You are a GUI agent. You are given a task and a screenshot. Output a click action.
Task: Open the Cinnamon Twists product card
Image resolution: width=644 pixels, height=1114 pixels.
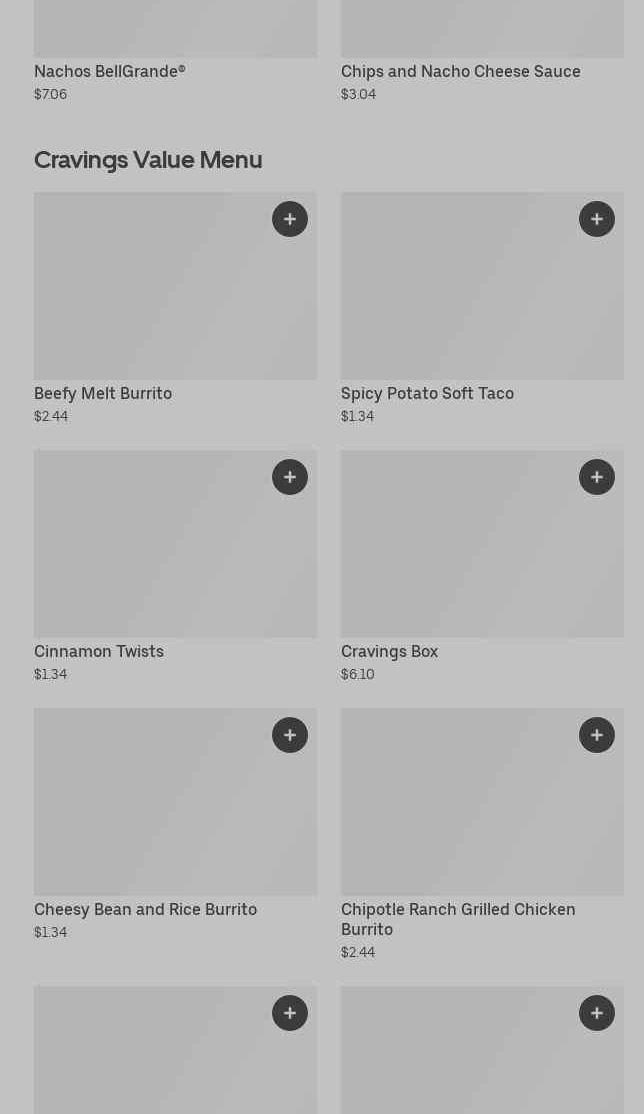click(176, 566)
